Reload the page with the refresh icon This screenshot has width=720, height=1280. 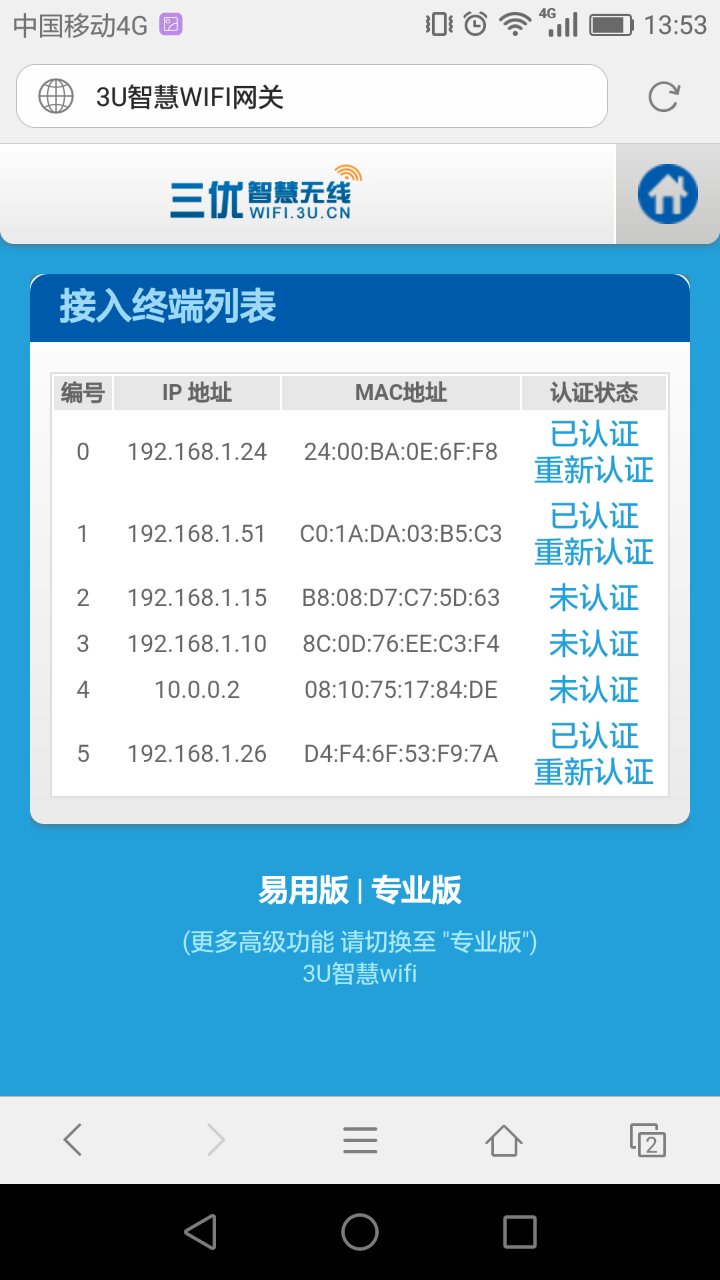tap(663, 97)
